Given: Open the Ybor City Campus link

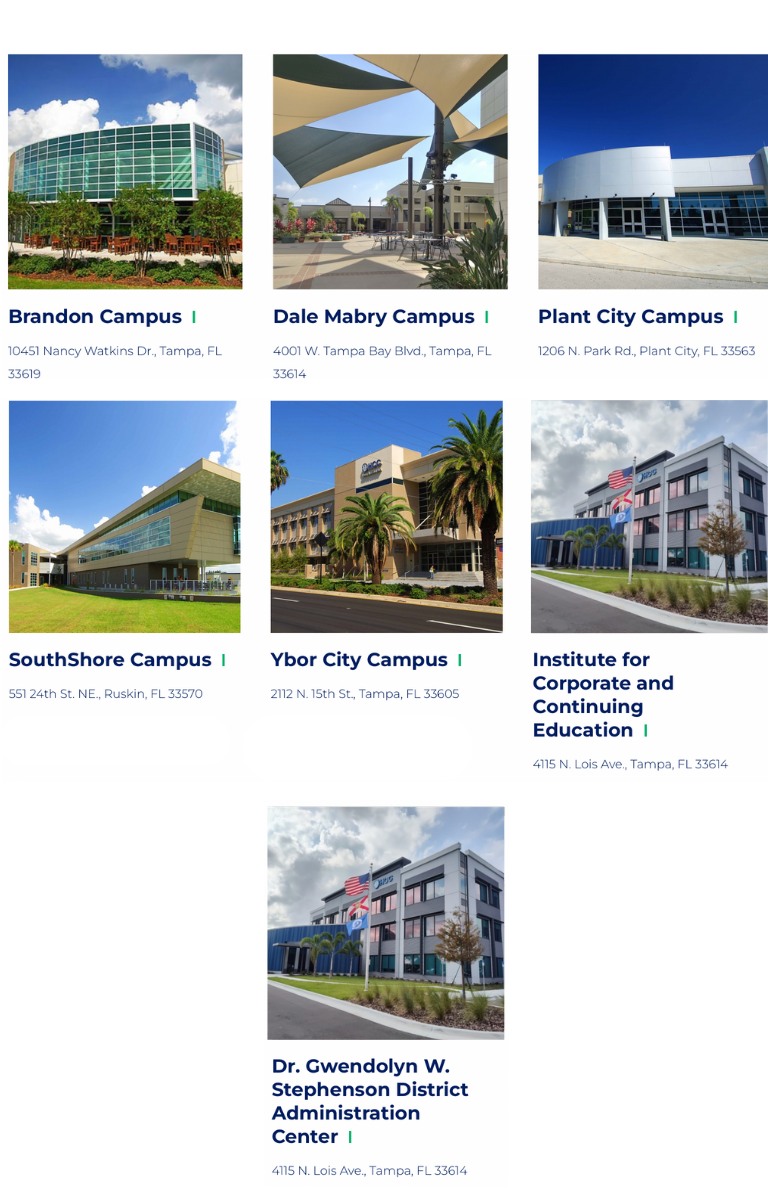Looking at the screenshot, I should [x=359, y=660].
